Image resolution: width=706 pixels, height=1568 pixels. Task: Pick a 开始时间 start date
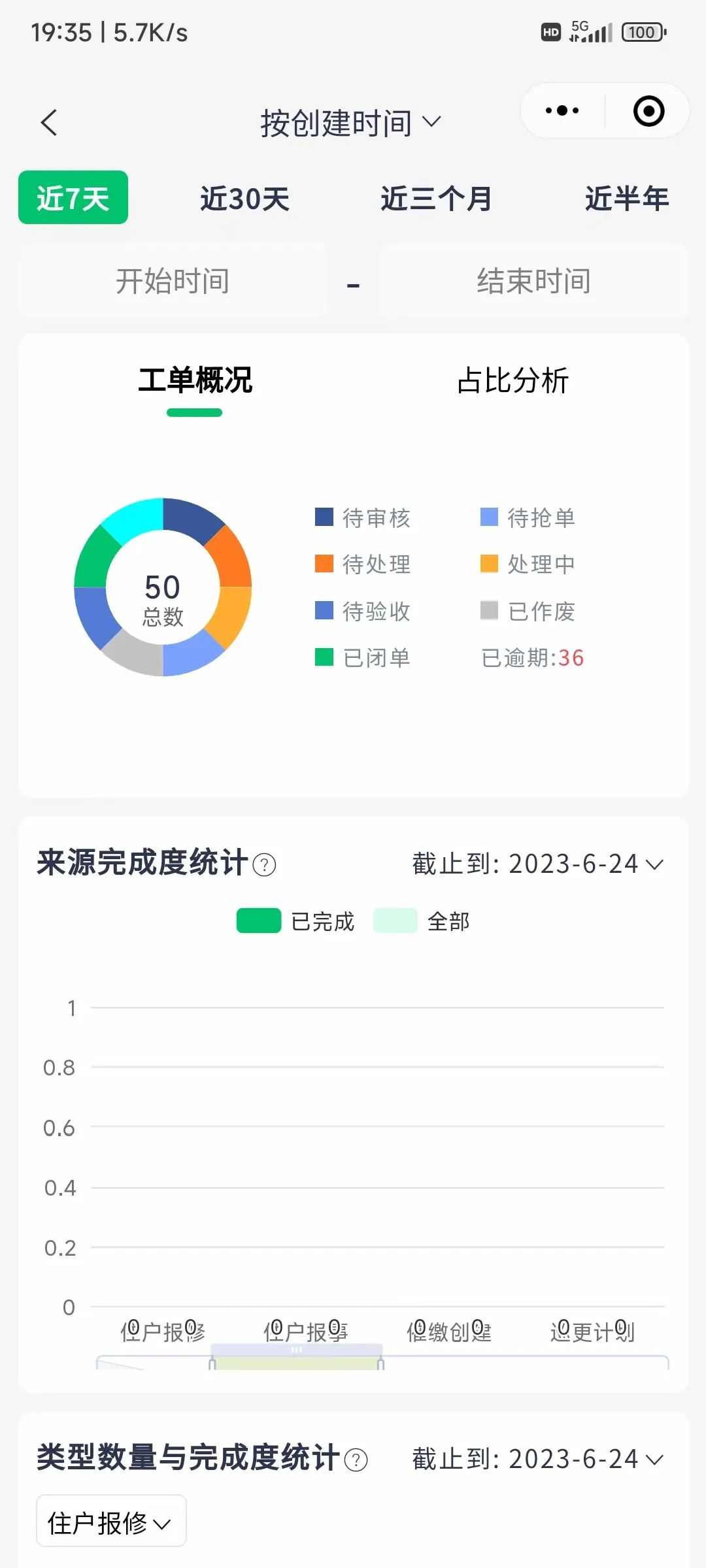pyautogui.click(x=173, y=281)
